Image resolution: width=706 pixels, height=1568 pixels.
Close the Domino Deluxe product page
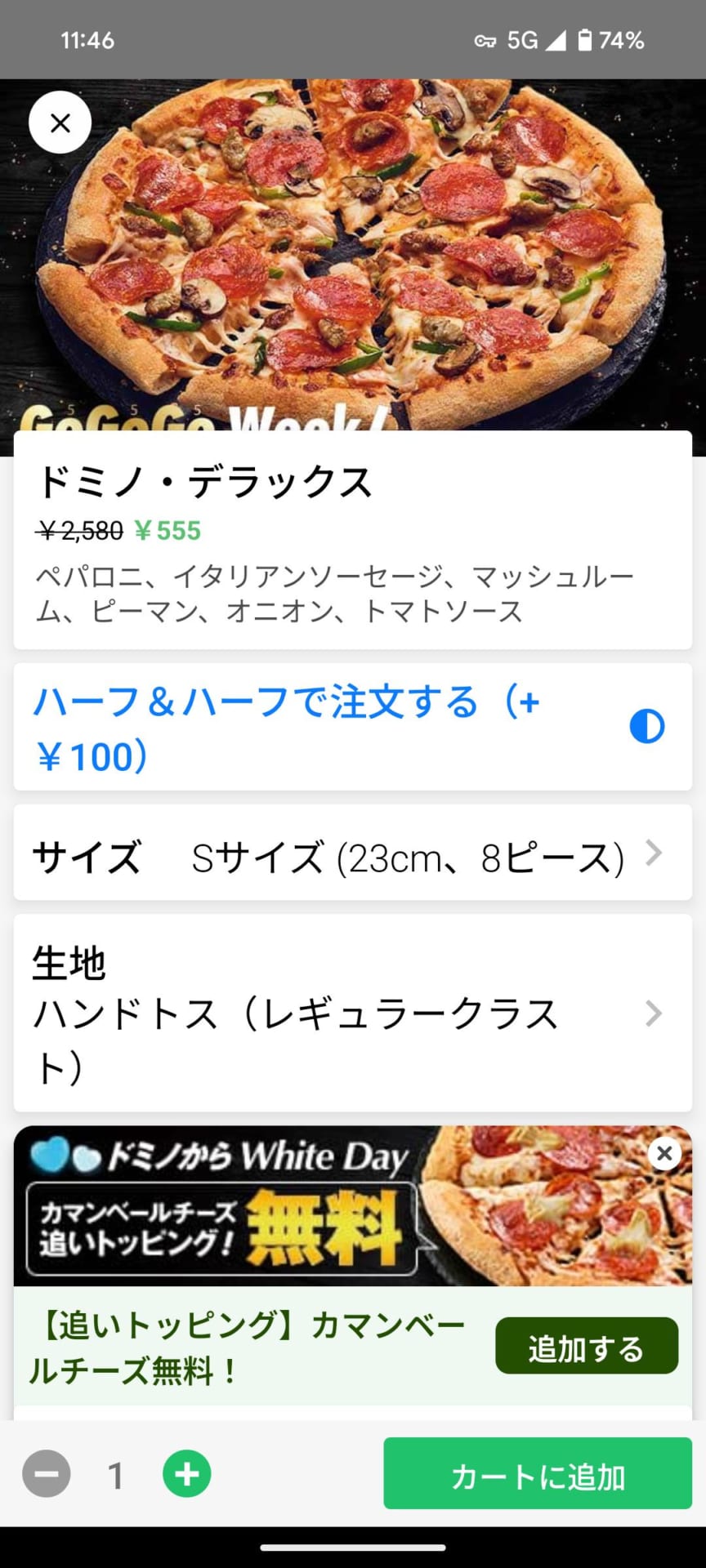(60, 122)
